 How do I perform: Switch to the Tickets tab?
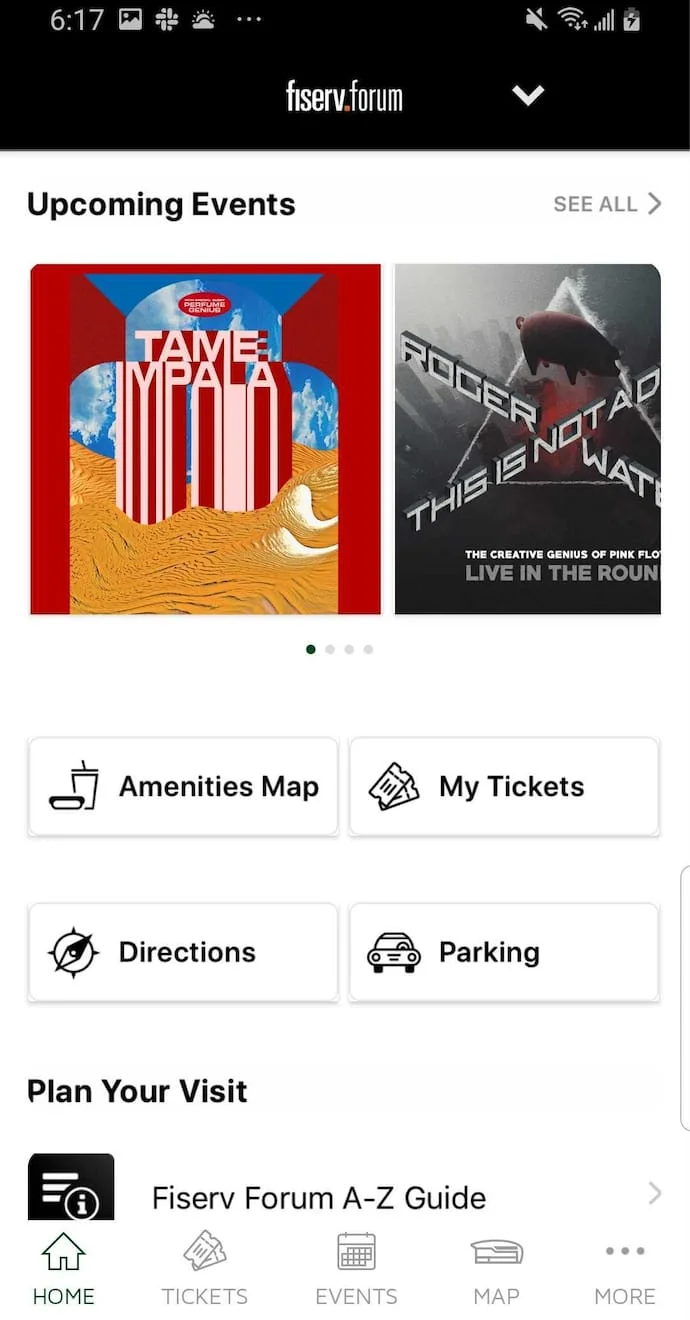click(x=205, y=1269)
